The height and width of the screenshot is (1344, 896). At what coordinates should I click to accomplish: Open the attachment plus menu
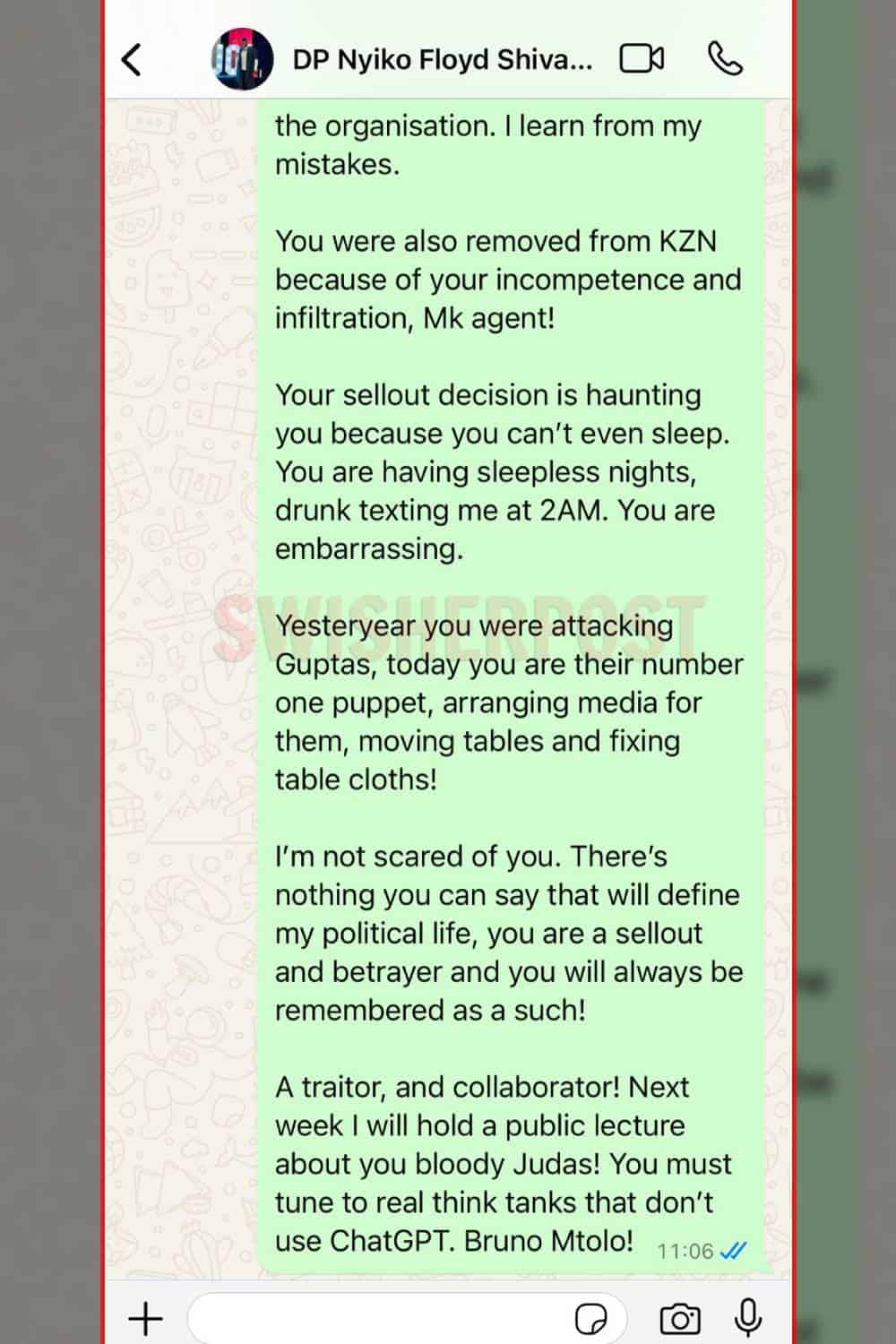click(x=145, y=1318)
